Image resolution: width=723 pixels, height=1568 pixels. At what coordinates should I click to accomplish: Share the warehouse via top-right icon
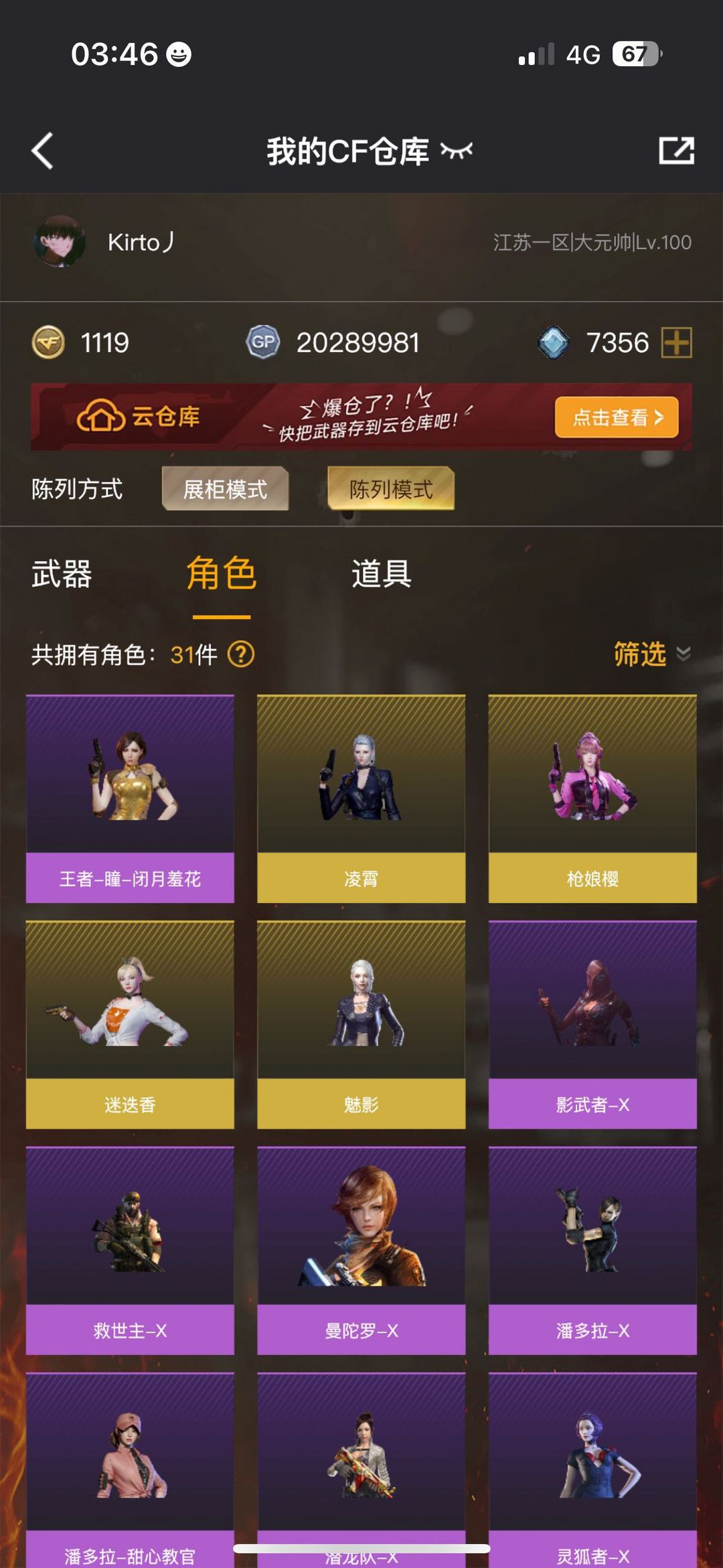pyautogui.click(x=676, y=151)
